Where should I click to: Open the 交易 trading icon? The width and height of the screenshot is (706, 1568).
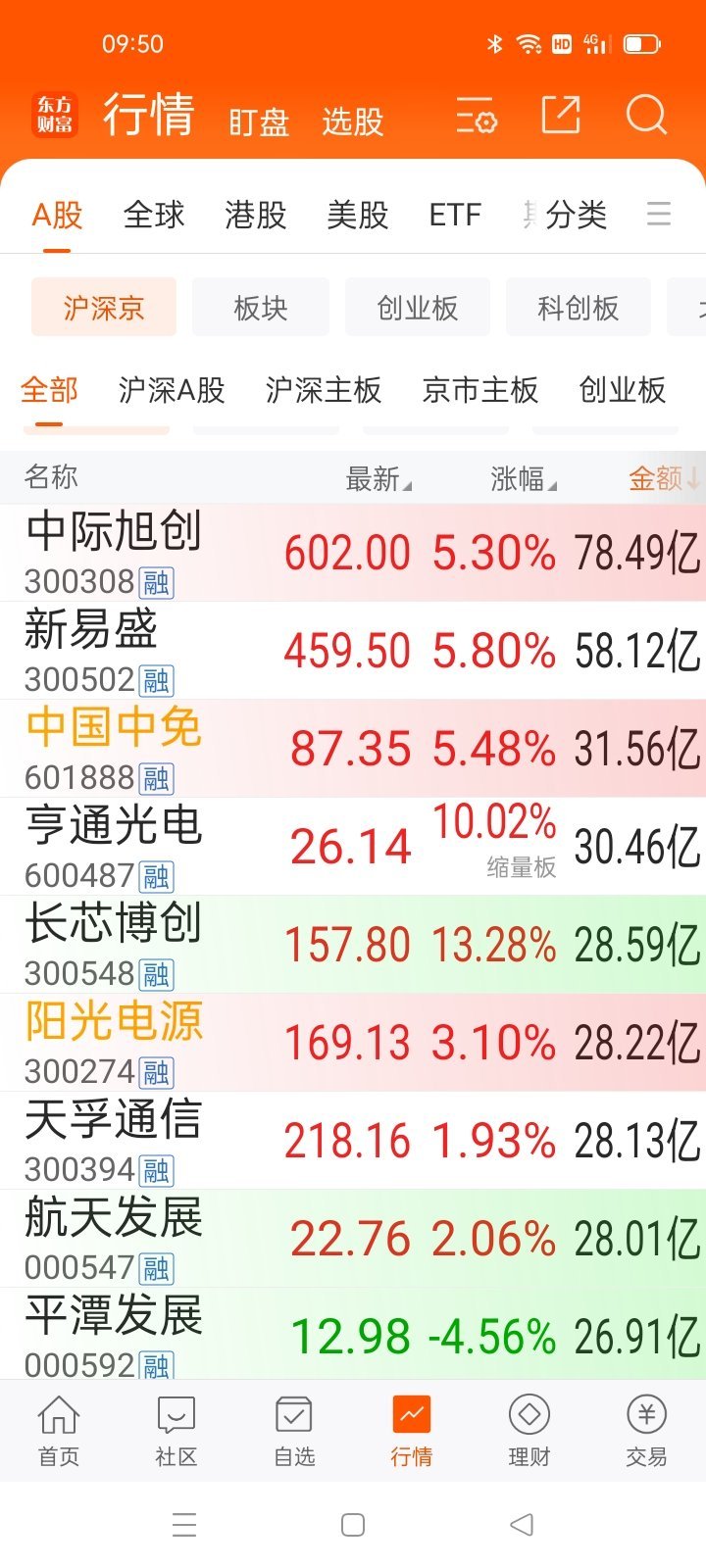[x=644, y=1431]
